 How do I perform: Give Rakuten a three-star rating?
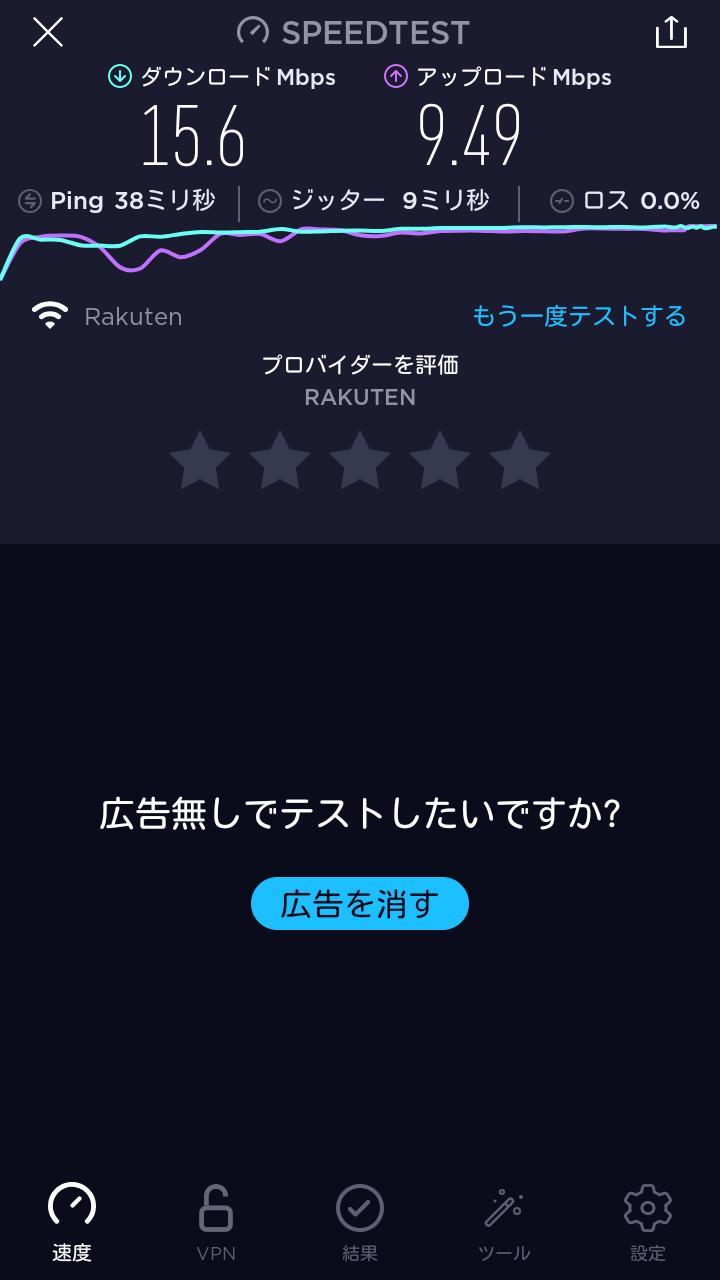(x=360, y=460)
